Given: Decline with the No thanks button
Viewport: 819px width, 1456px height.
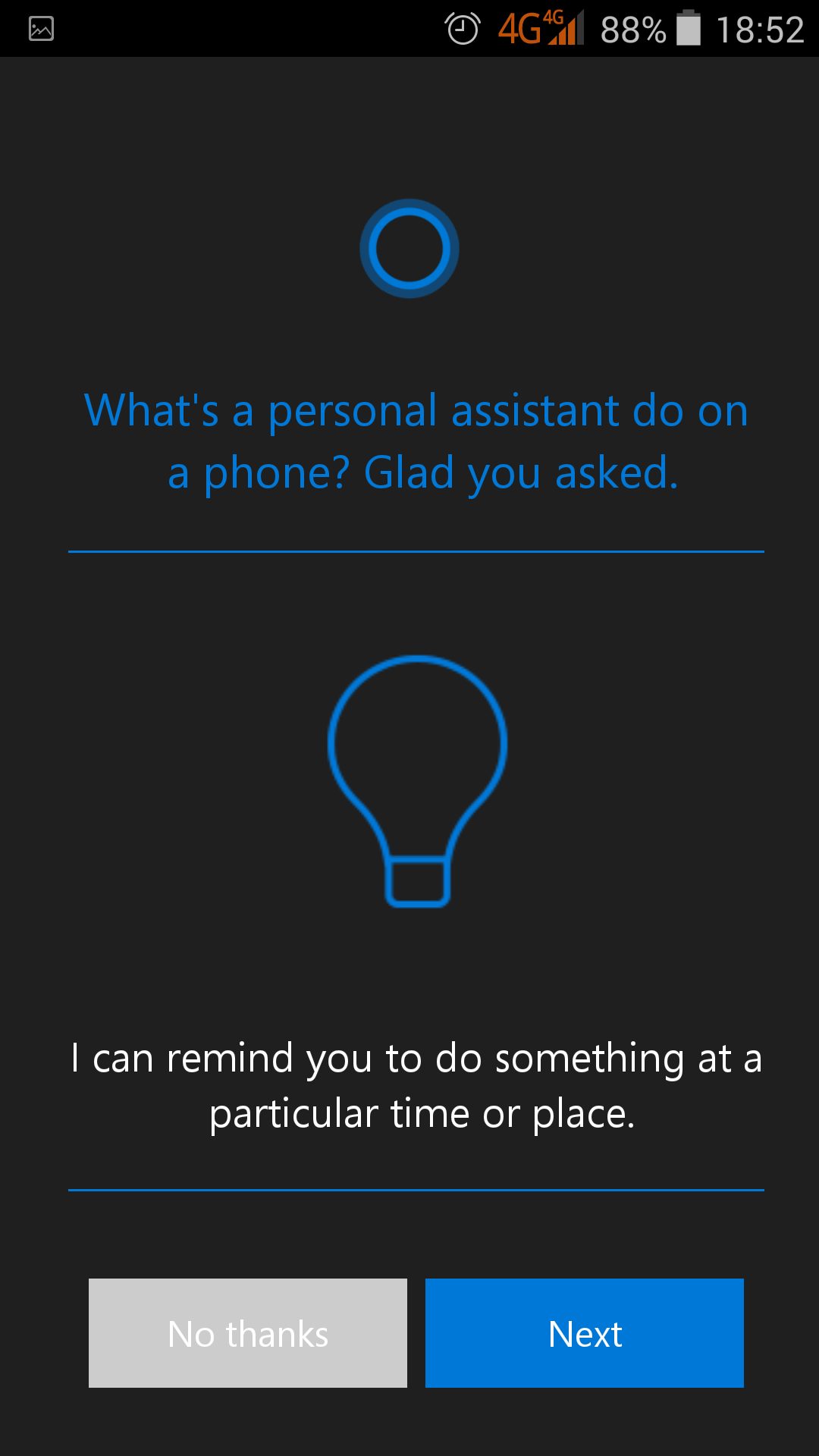Looking at the screenshot, I should coord(248,1333).
